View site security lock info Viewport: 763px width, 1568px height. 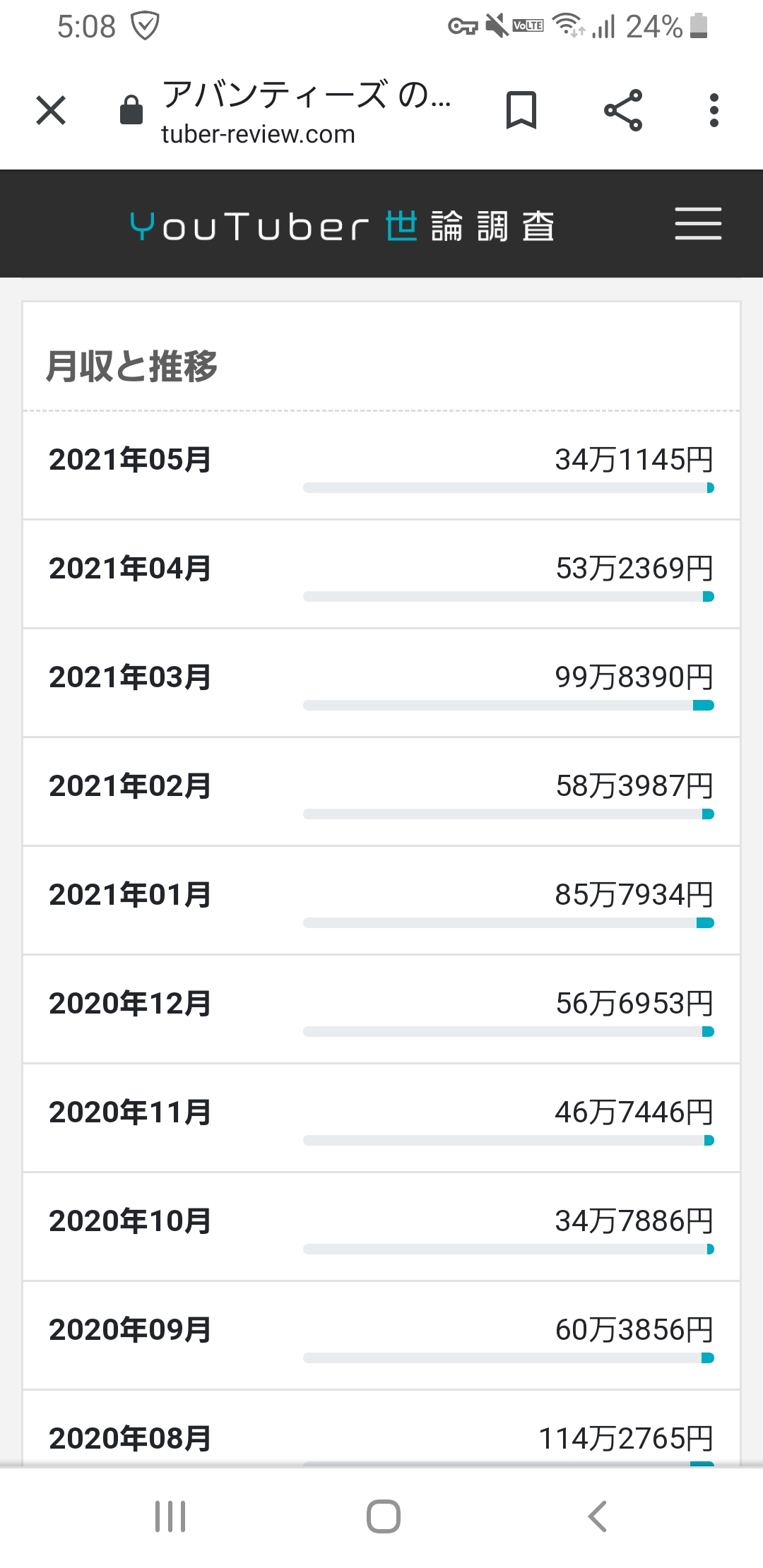(131, 111)
